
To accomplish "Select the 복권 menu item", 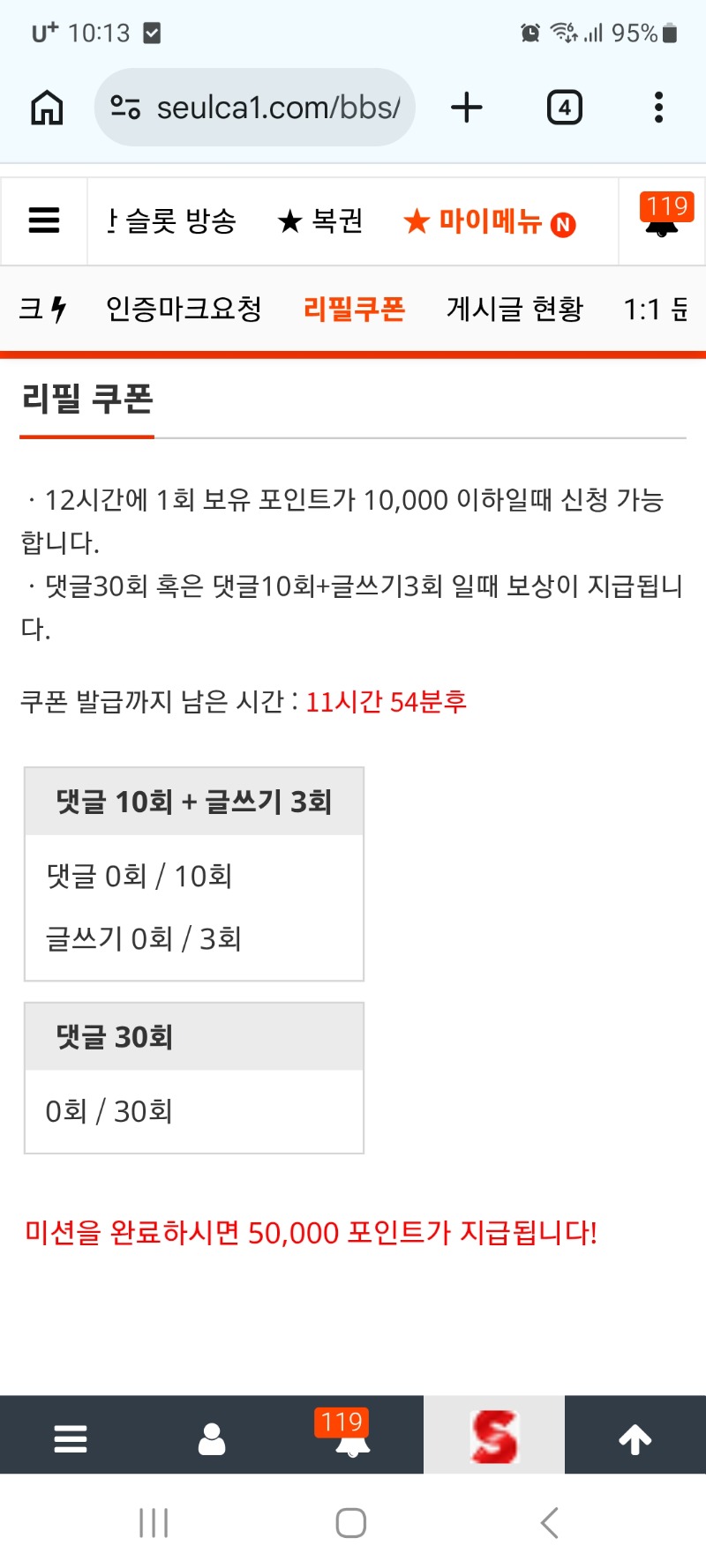I will [x=320, y=220].
